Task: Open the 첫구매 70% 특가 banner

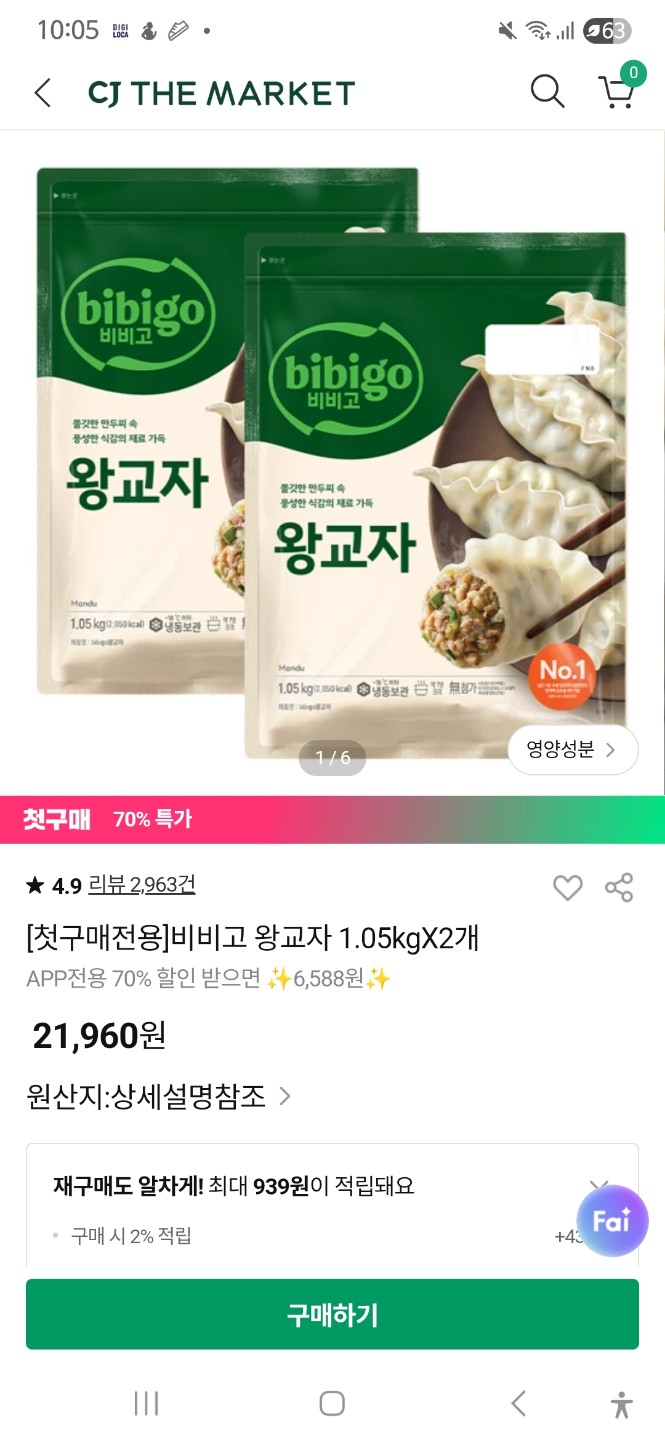Action: point(332,819)
